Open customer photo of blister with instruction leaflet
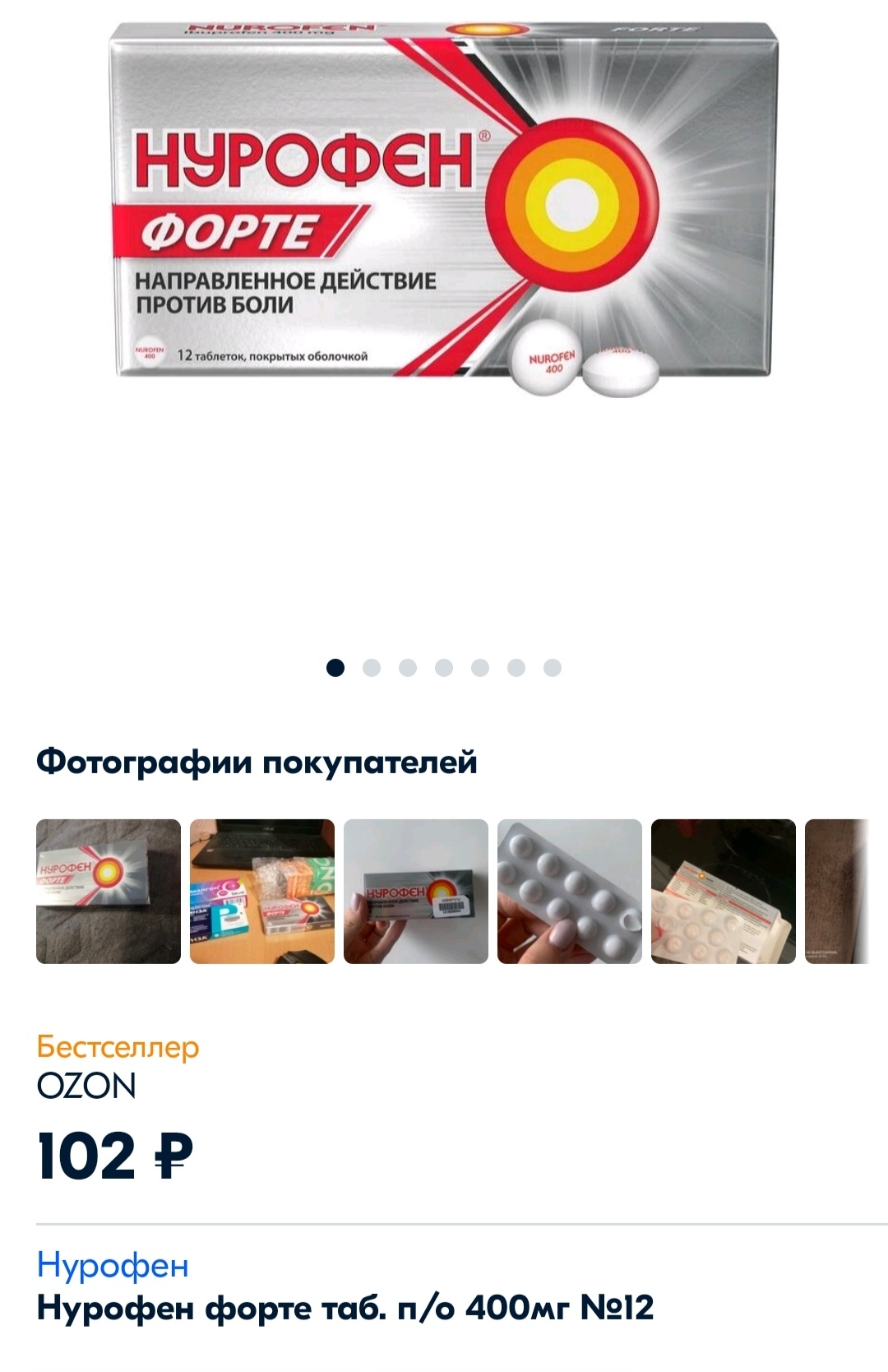The height and width of the screenshot is (1372, 888). pyautogui.click(x=724, y=892)
